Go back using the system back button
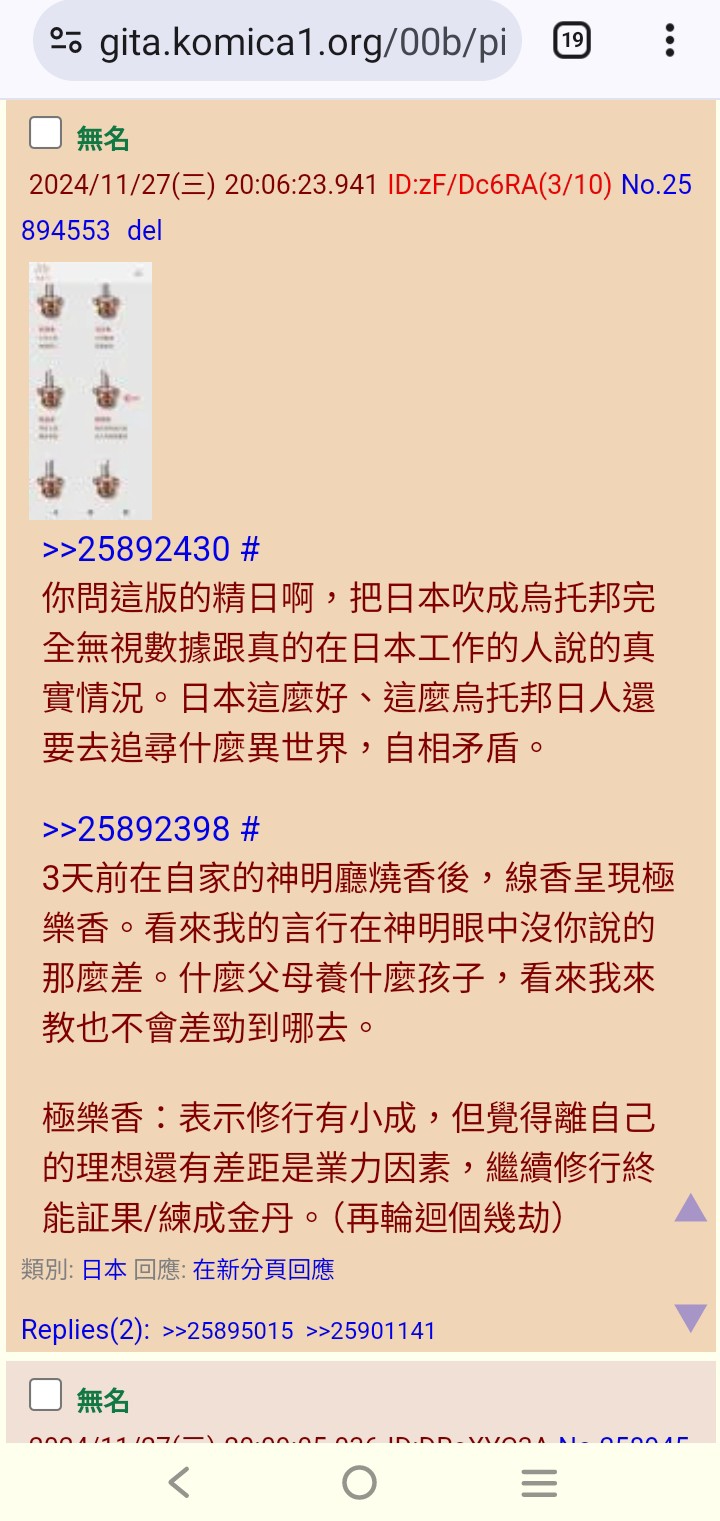 (179, 1482)
